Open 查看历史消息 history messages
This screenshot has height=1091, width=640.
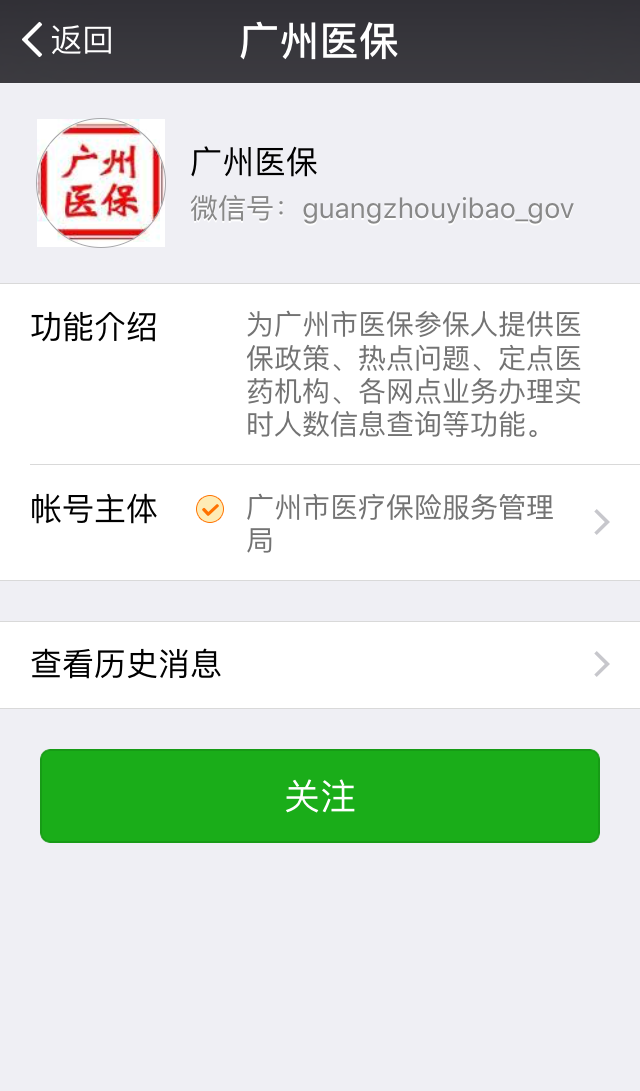point(320,665)
